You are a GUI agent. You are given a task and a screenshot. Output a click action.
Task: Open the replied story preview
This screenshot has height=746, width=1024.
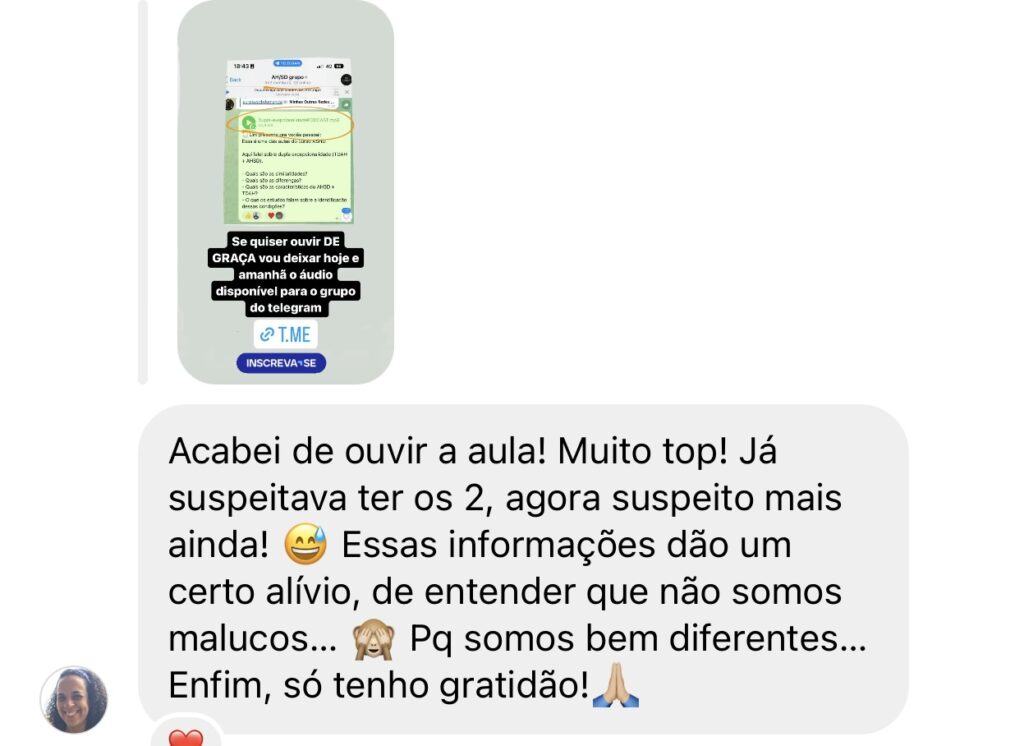285,190
